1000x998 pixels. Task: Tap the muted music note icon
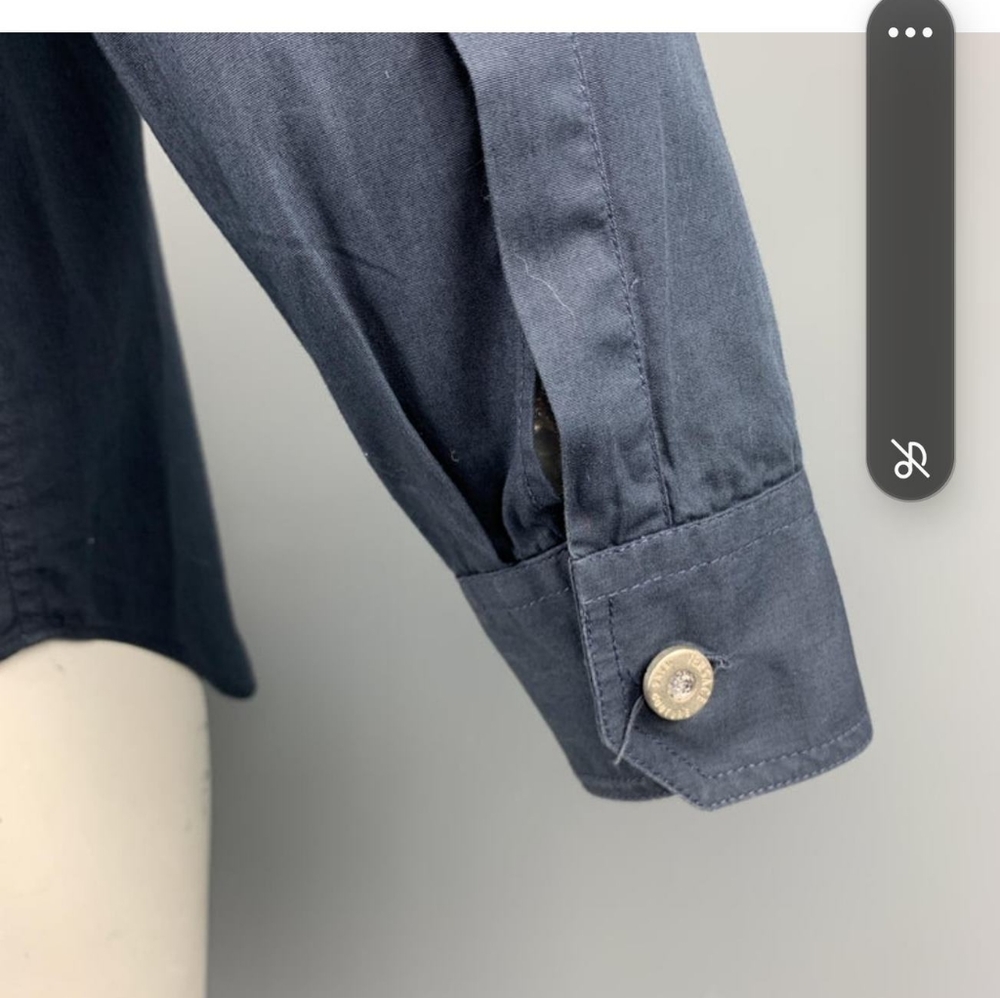(x=910, y=459)
